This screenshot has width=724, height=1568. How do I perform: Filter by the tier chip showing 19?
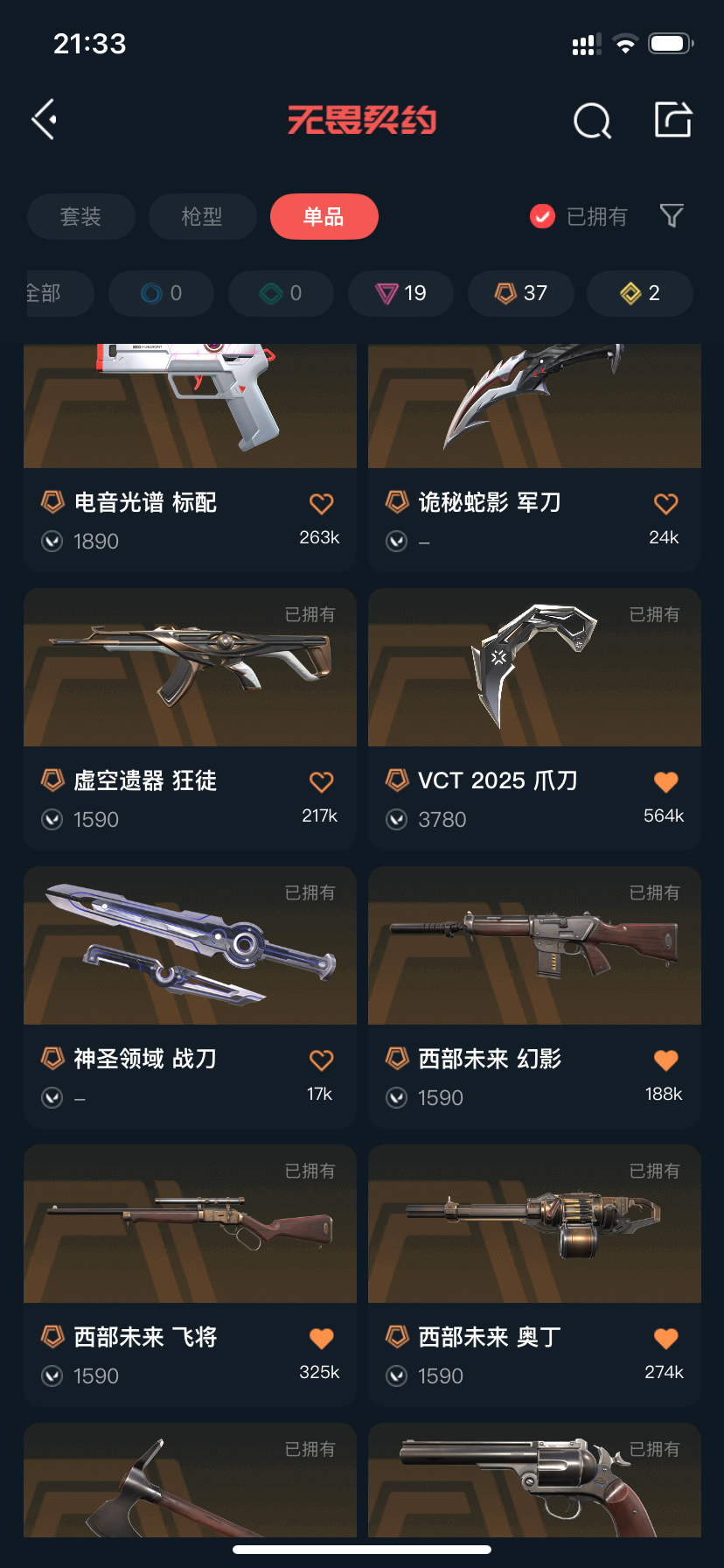pyautogui.click(x=400, y=293)
